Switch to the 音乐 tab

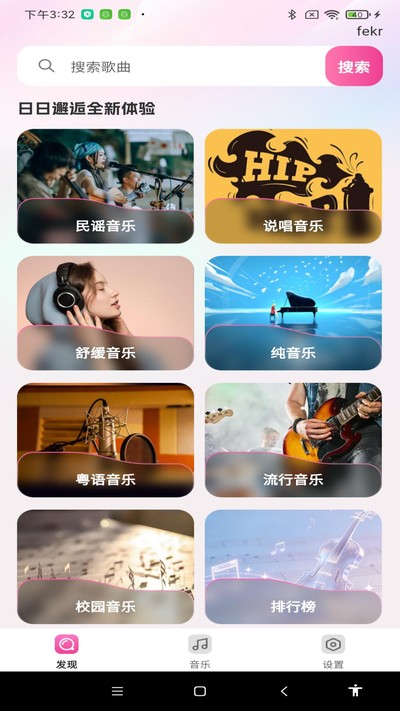pyautogui.click(x=200, y=652)
